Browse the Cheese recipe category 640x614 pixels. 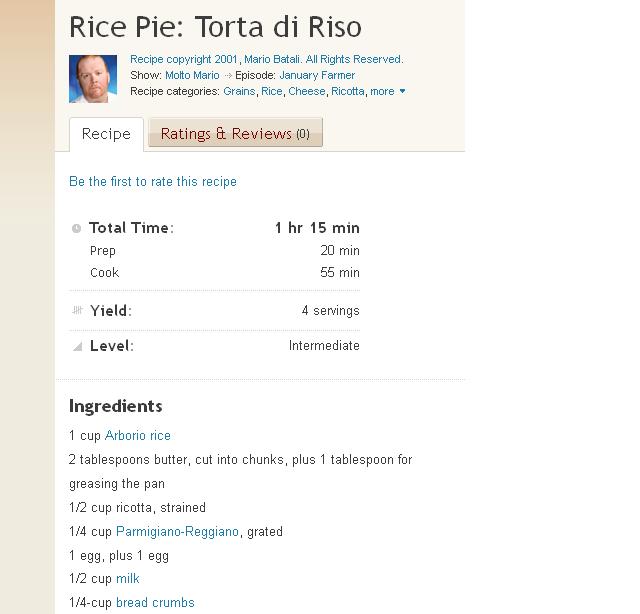(307, 91)
